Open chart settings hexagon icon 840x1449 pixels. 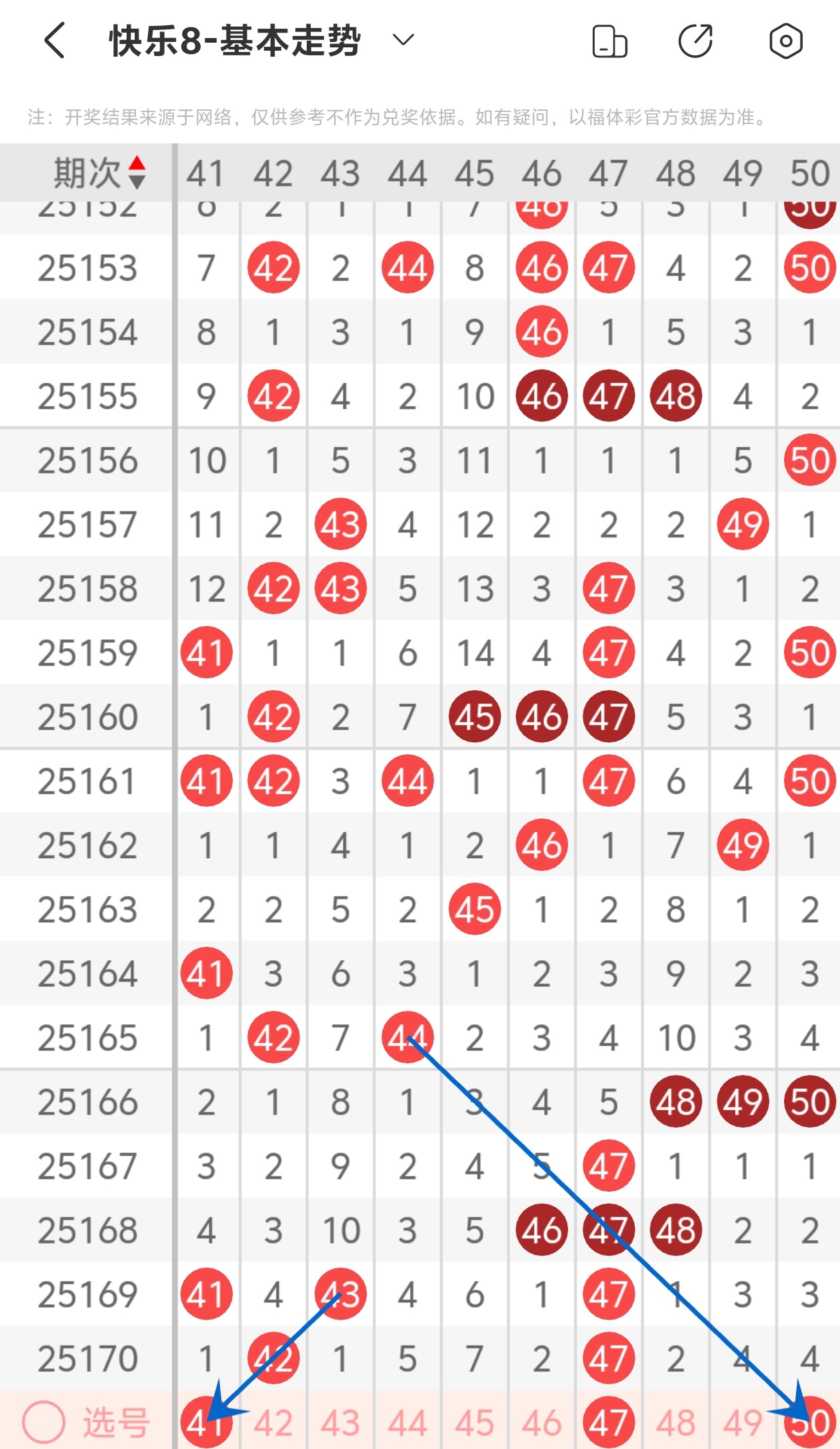785,41
